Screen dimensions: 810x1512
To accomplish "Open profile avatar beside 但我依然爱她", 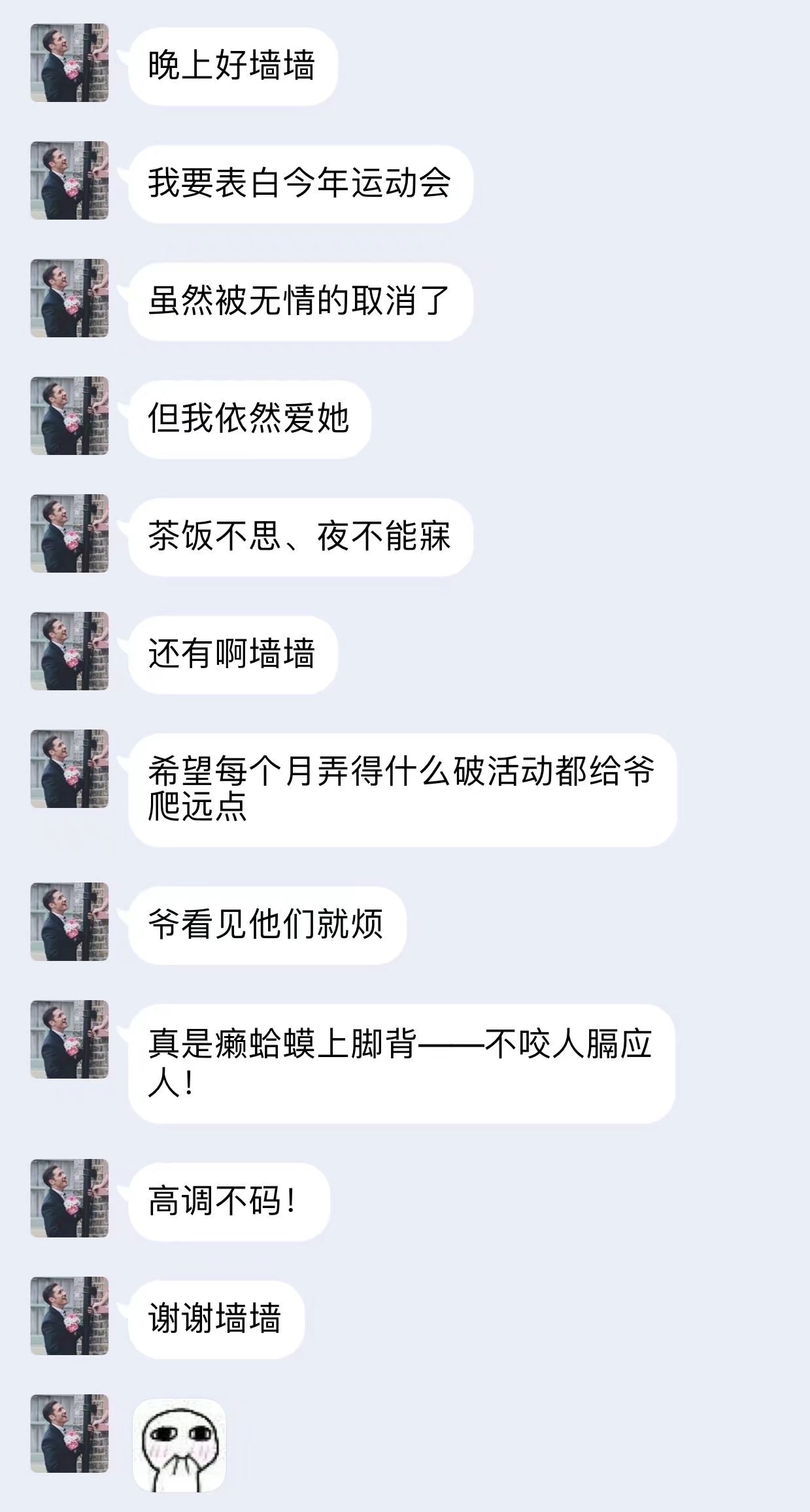I will tap(69, 416).
